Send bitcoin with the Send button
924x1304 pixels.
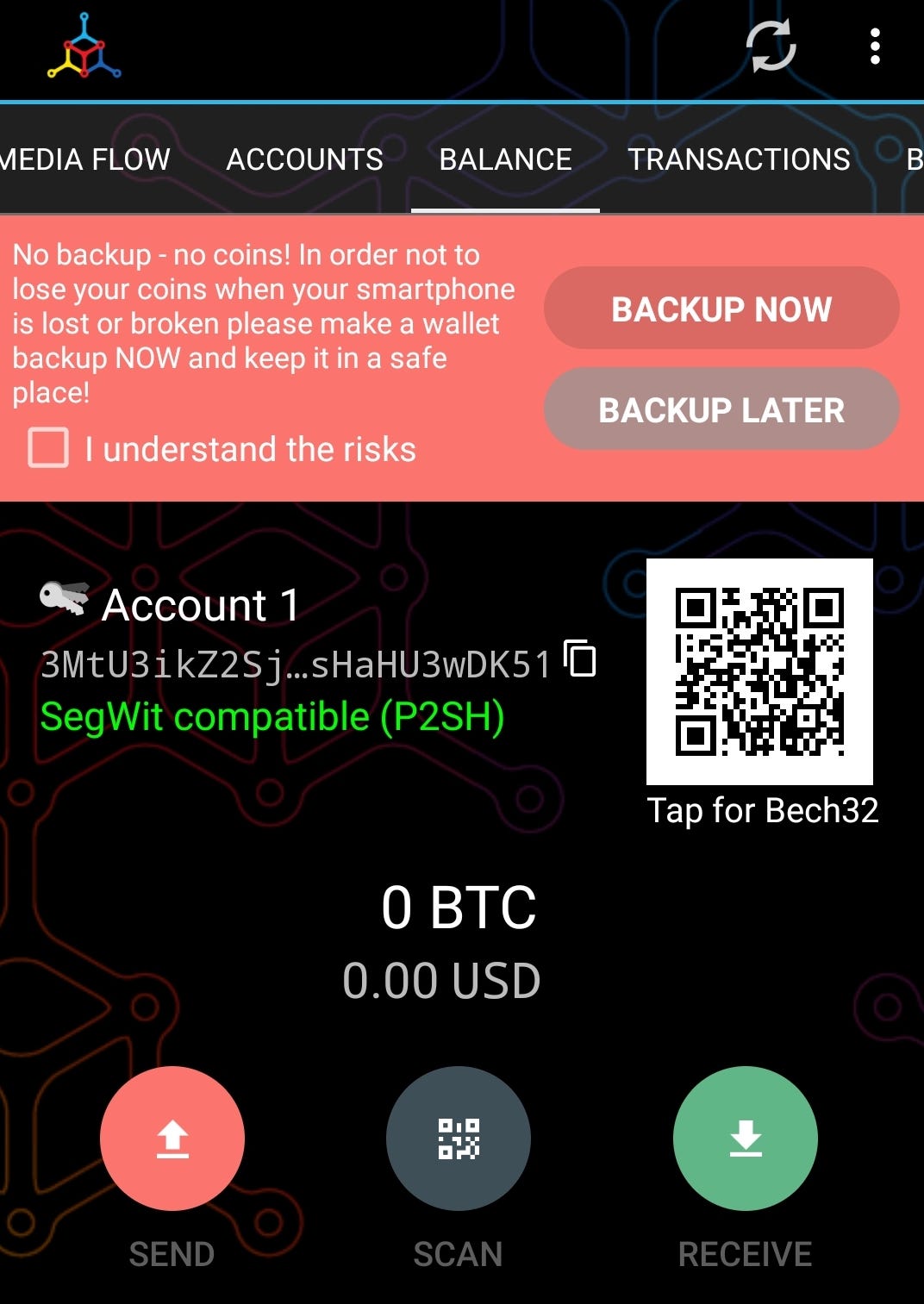pyautogui.click(x=172, y=1138)
